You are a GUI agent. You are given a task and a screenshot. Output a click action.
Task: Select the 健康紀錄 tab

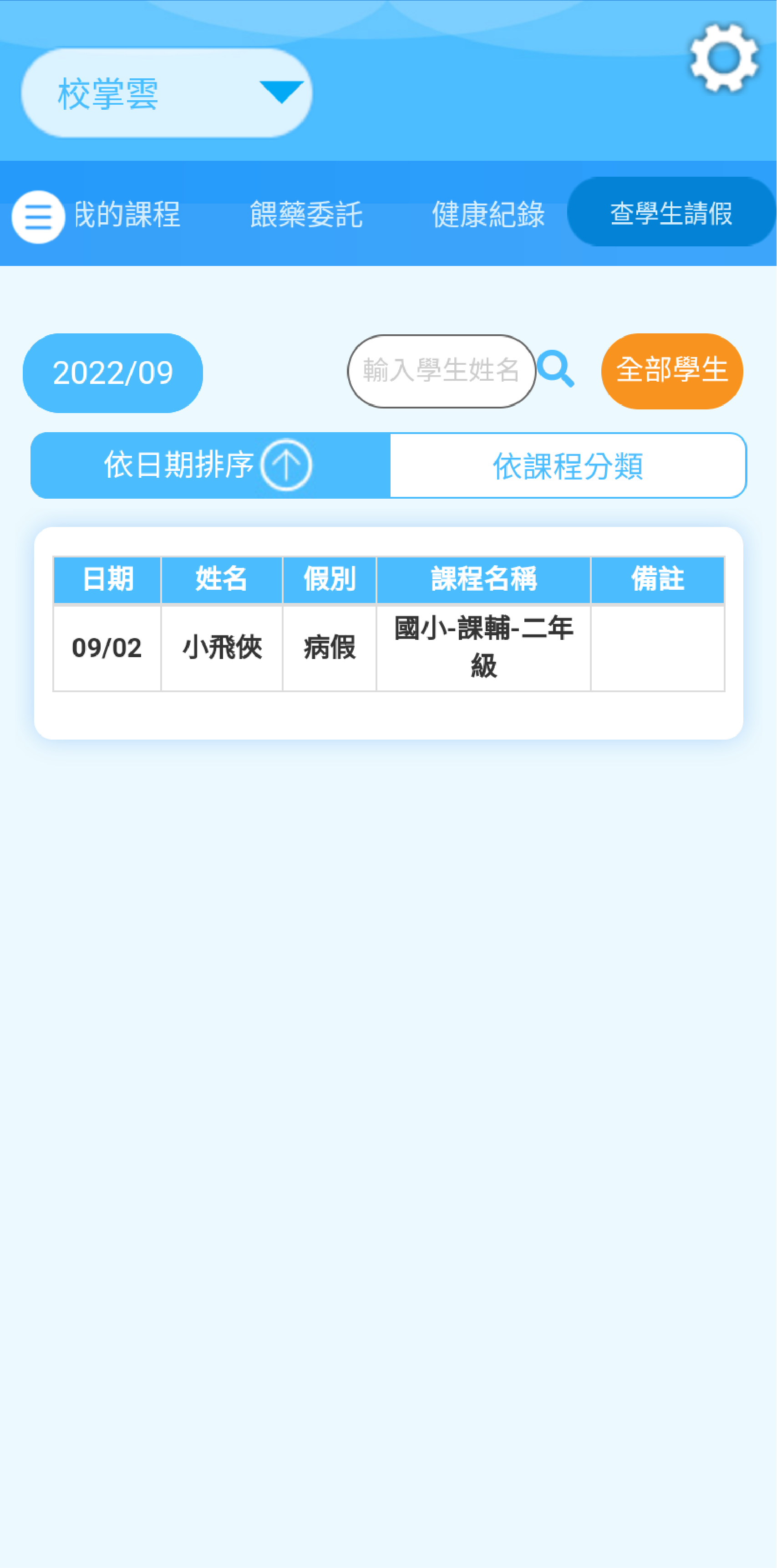488,215
